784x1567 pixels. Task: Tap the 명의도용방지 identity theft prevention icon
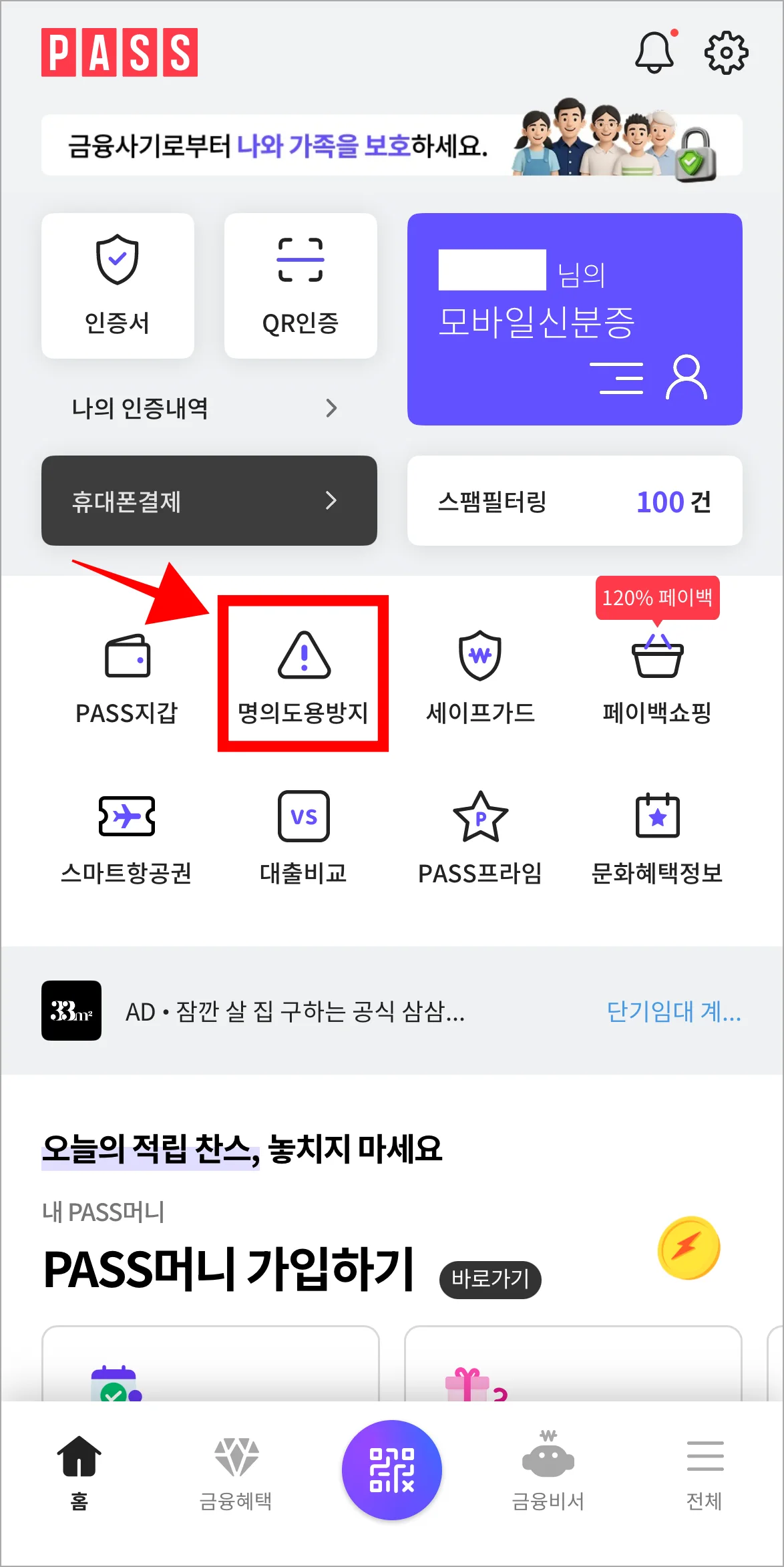click(304, 675)
